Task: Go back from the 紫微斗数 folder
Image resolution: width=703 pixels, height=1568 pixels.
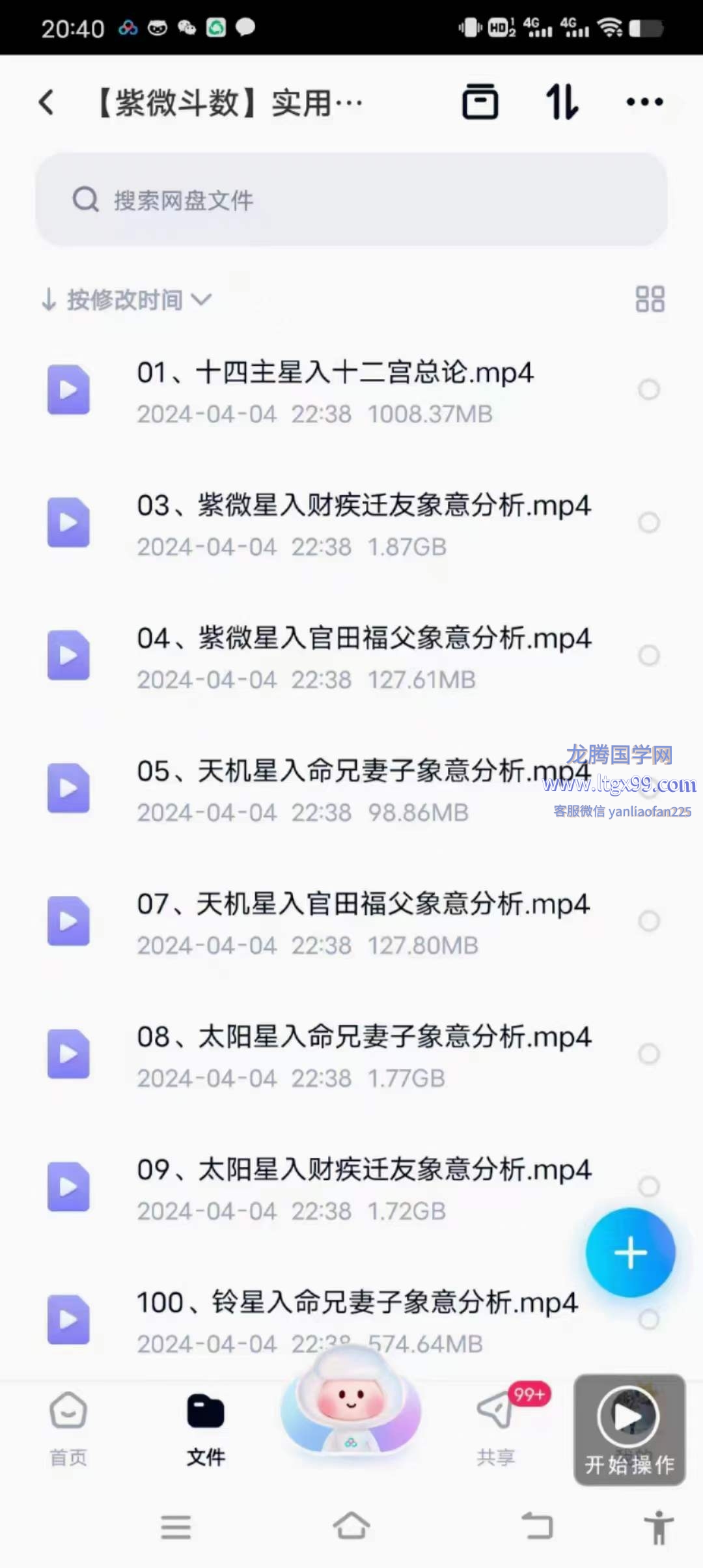Action: click(x=47, y=102)
